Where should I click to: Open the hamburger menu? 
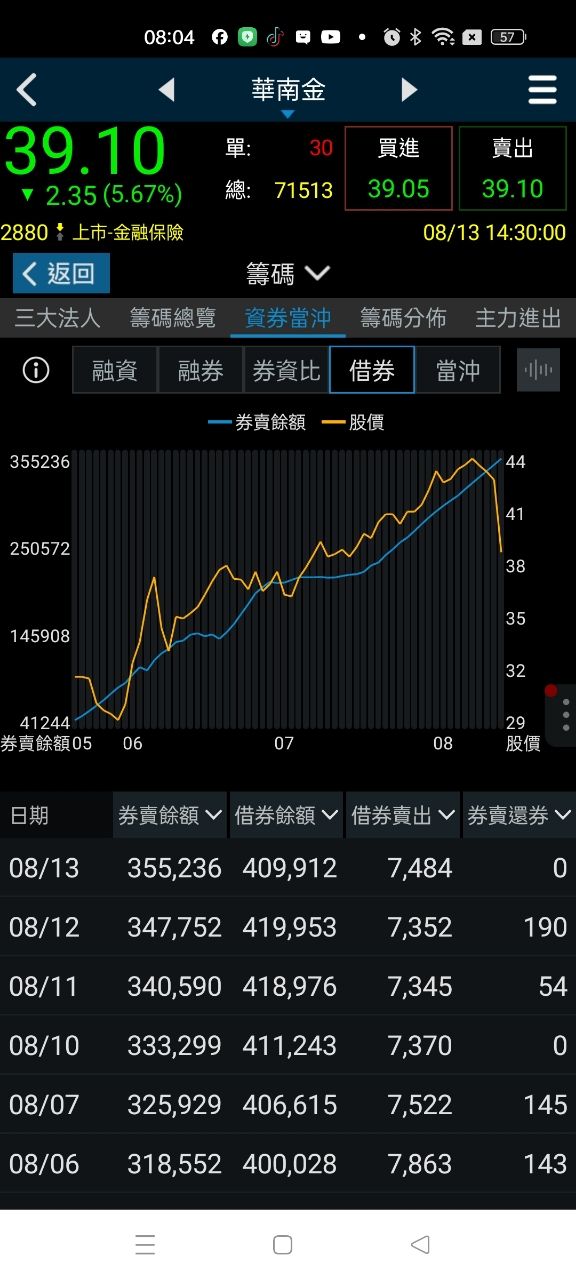click(542, 90)
